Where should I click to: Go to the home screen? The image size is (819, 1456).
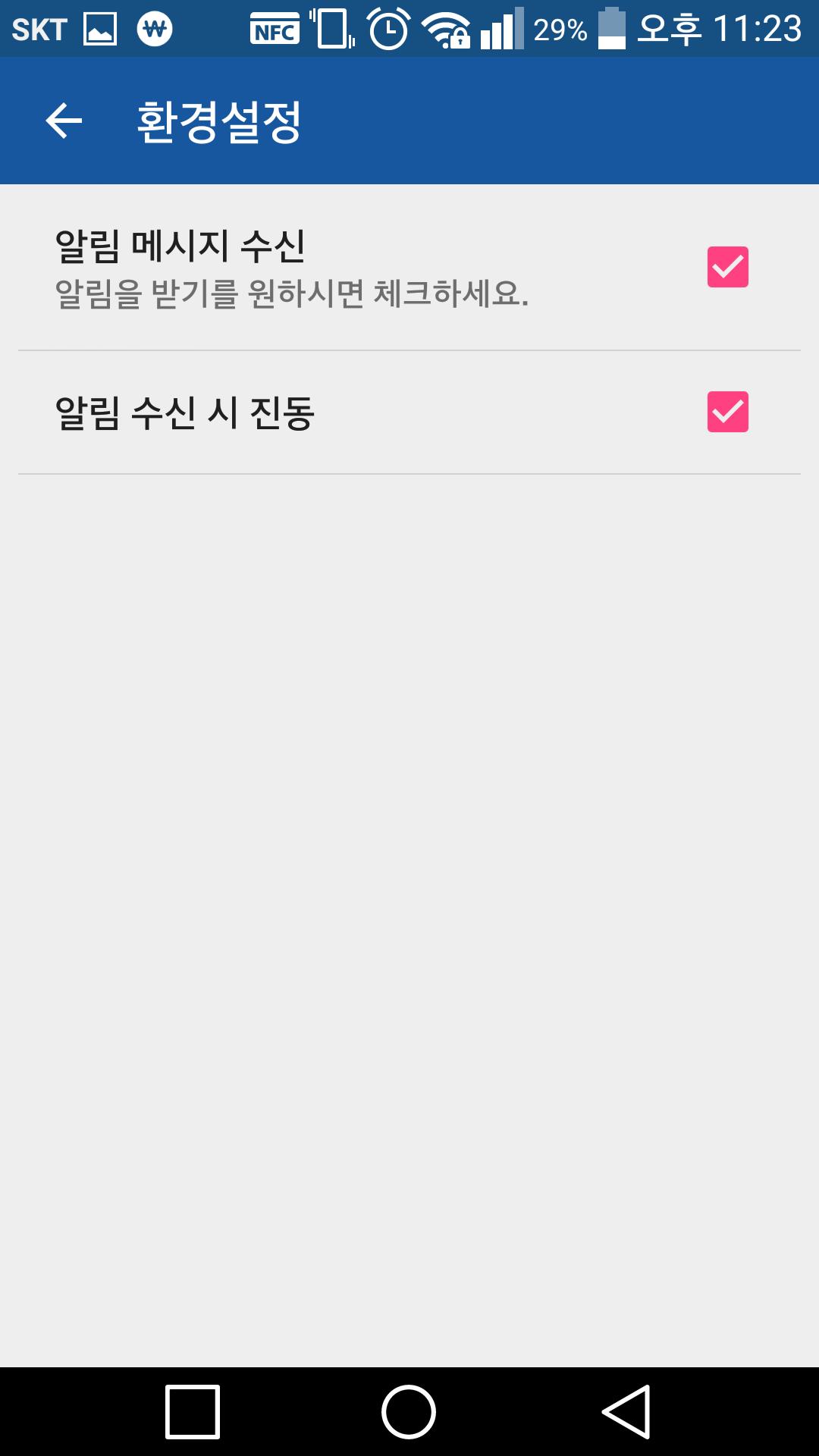[409, 1411]
